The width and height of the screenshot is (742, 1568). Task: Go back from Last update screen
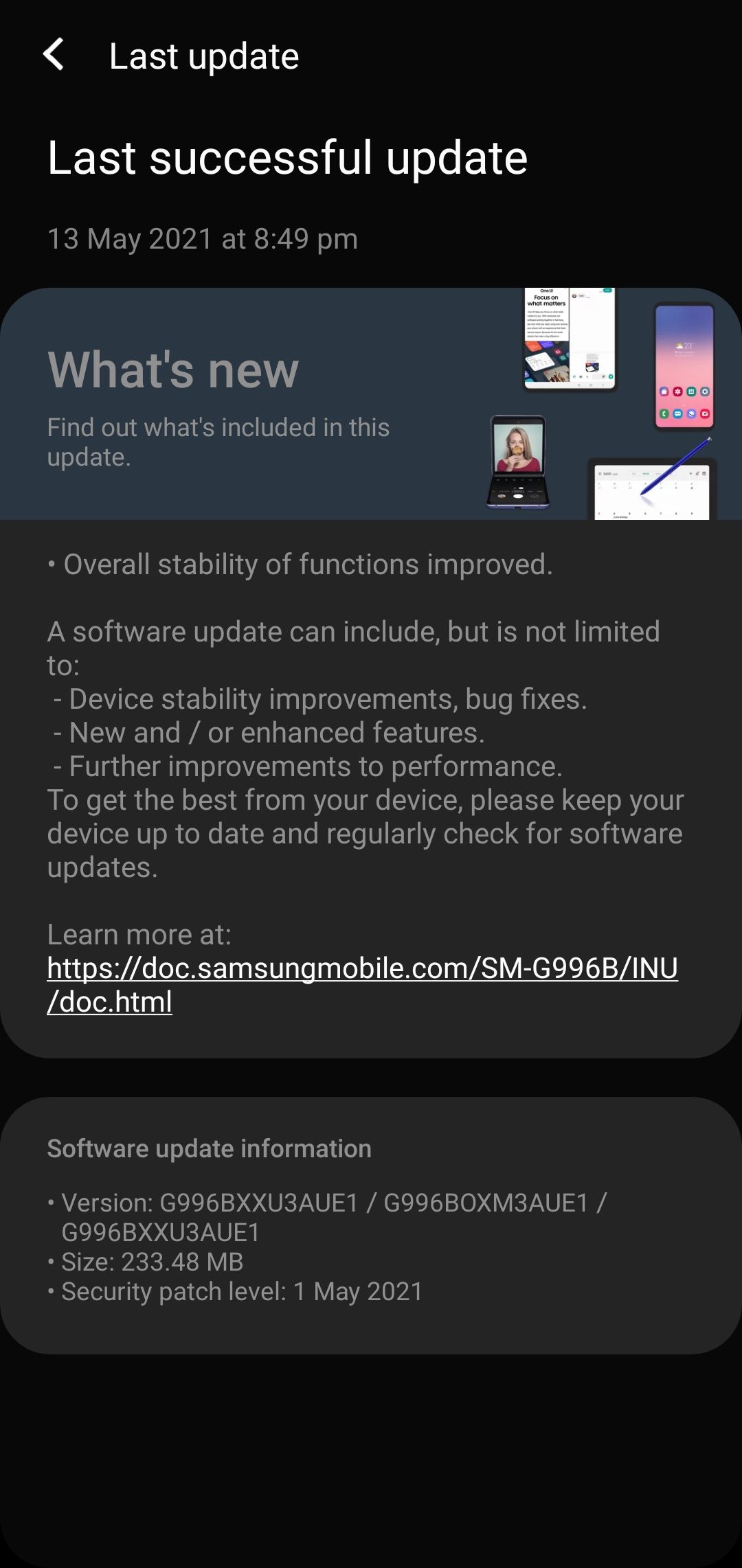pos(54,55)
